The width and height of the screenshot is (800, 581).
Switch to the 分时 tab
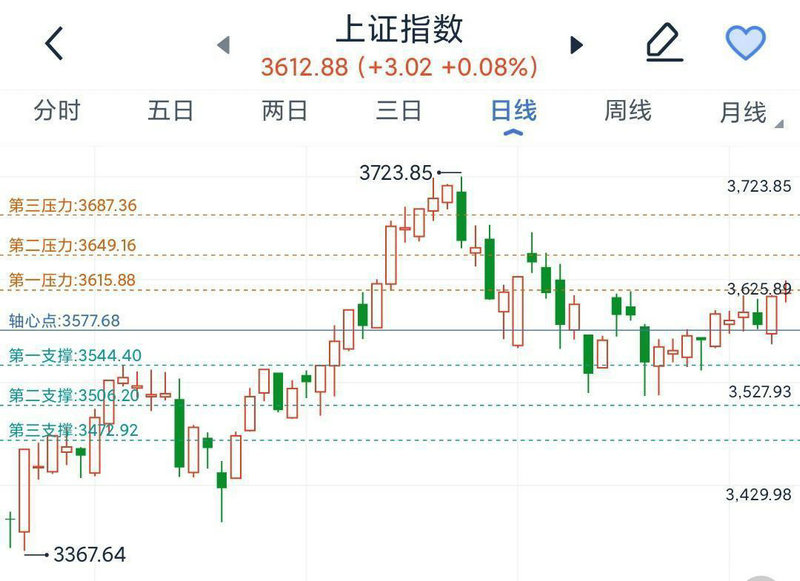click(57, 111)
